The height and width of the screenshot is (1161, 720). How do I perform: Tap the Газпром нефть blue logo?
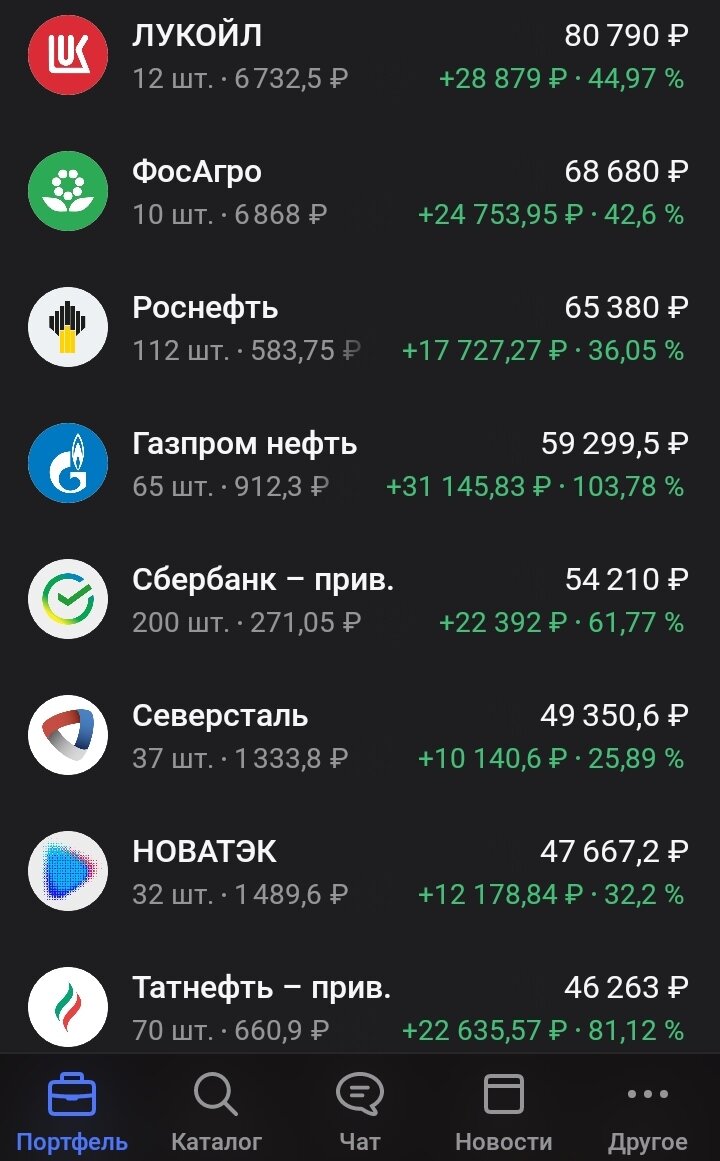[x=67, y=462]
